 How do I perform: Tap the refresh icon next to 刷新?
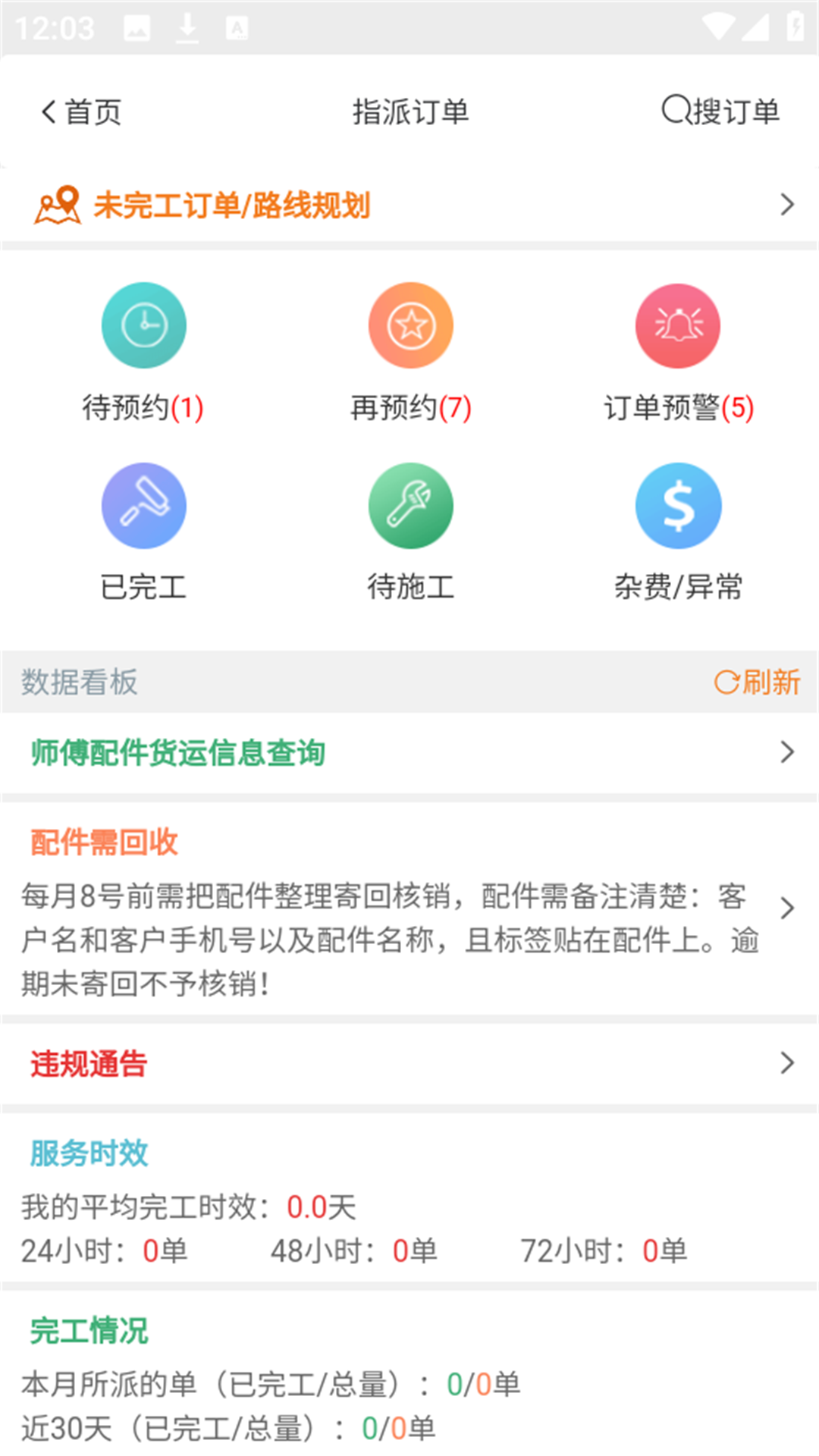(x=726, y=682)
